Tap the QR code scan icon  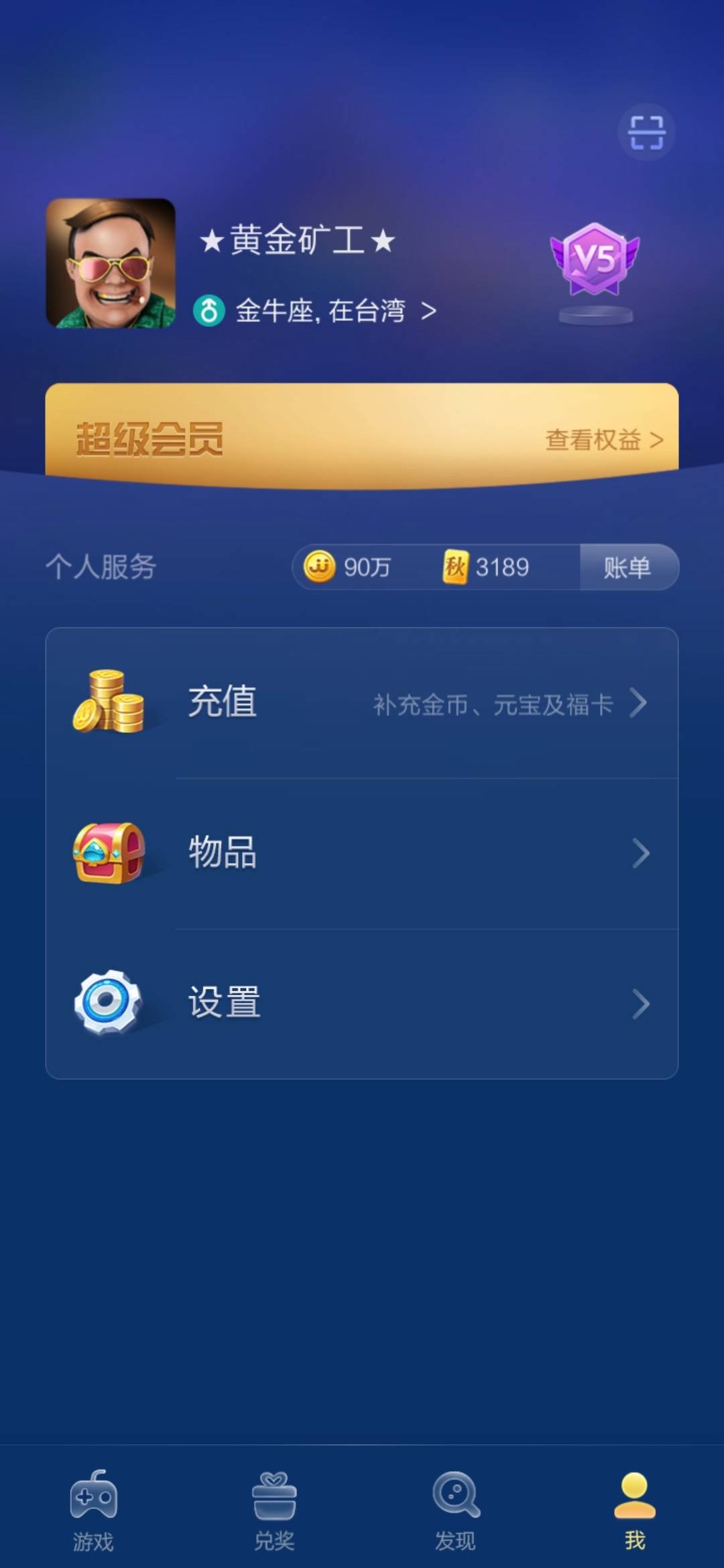click(x=646, y=132)
